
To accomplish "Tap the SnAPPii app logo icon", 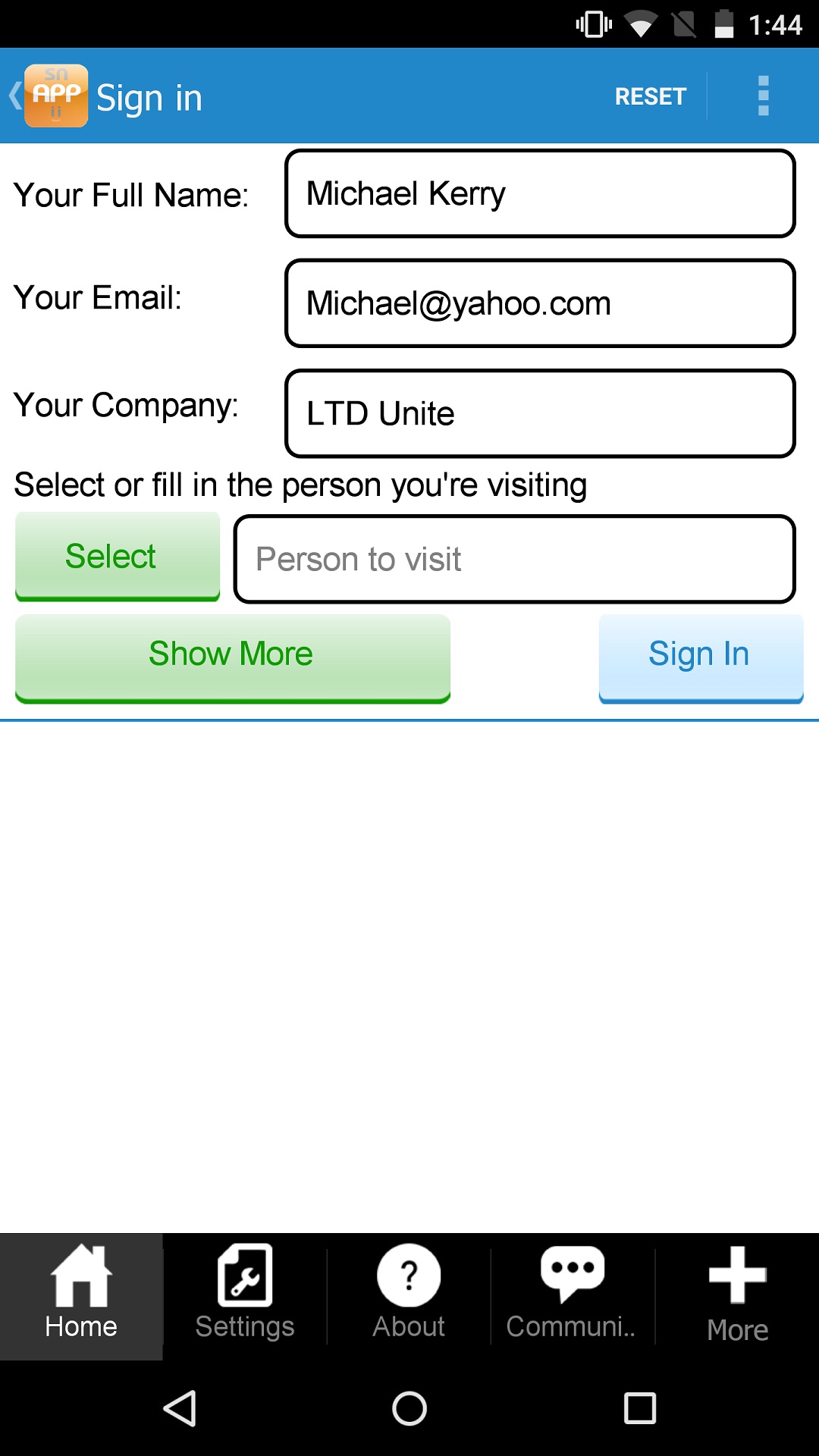I will (x=55, y=95).
